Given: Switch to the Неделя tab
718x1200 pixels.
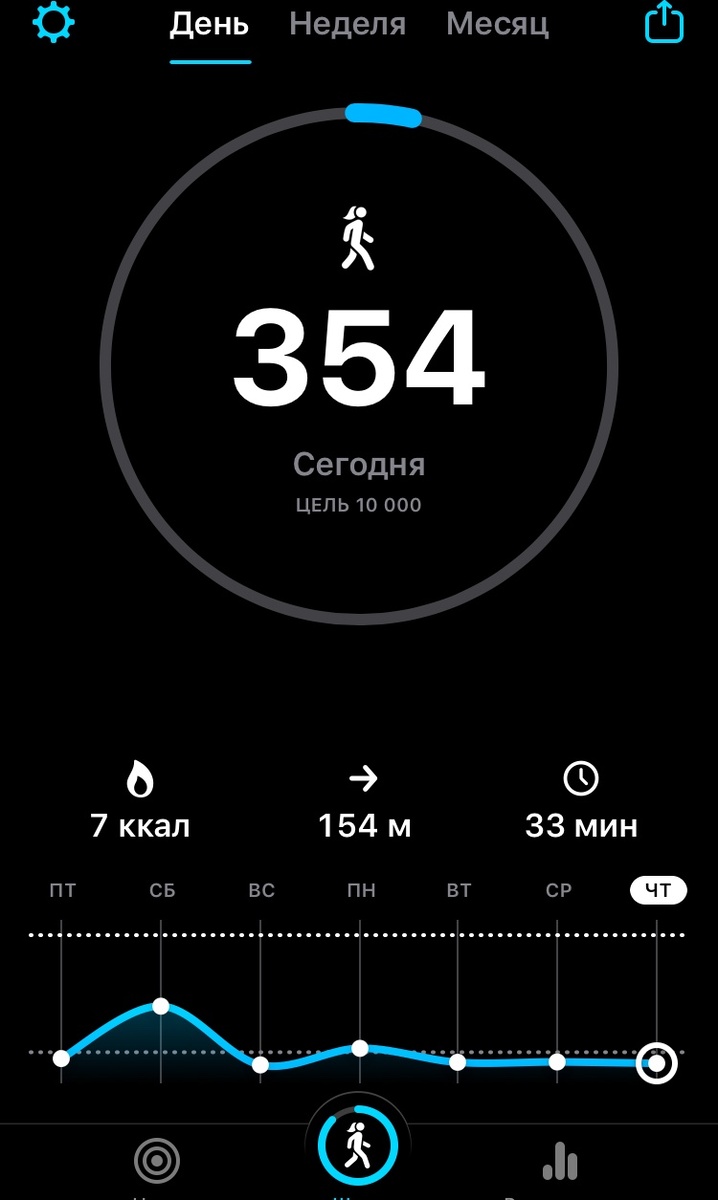Looking at the screenshot, I should coord(347,24).
